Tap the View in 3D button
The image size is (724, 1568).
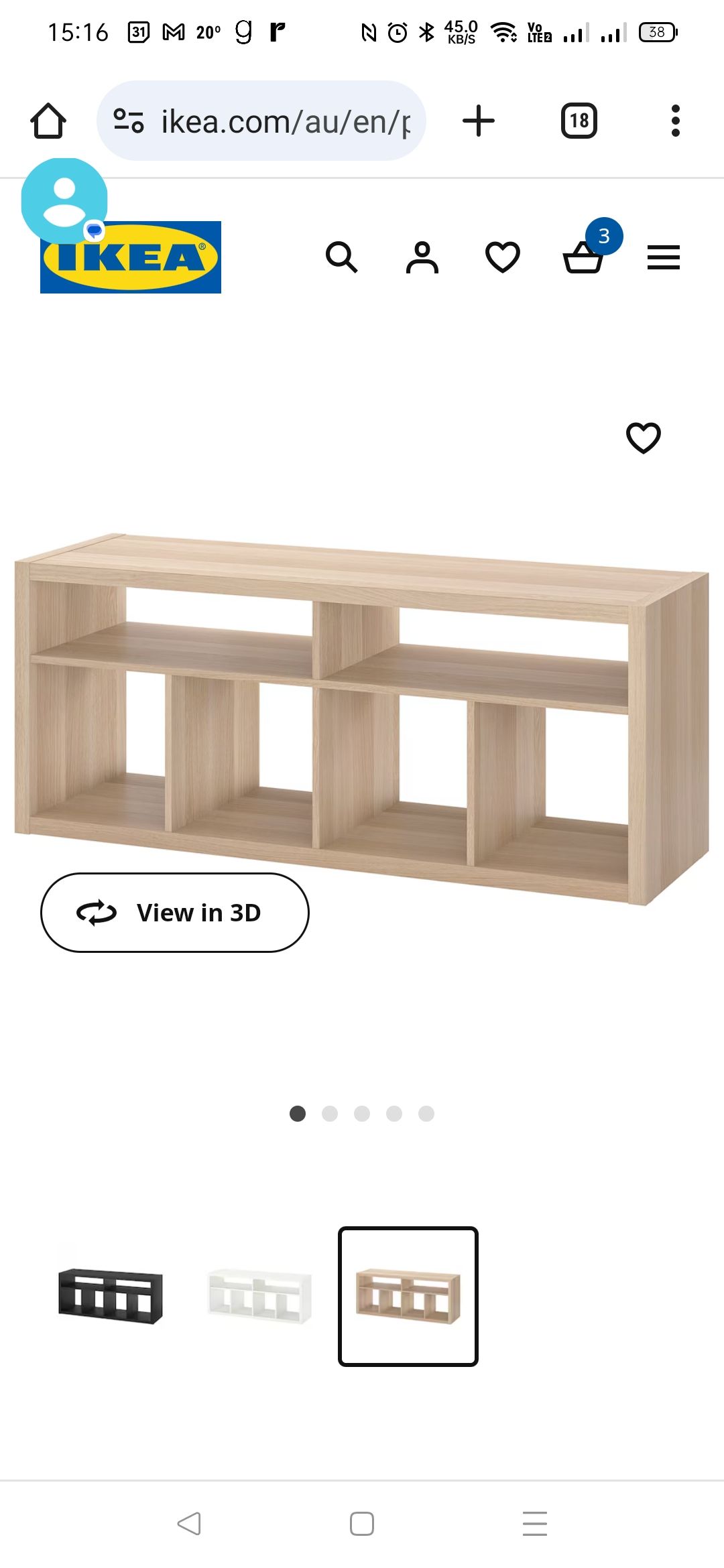tap(174, 911)
